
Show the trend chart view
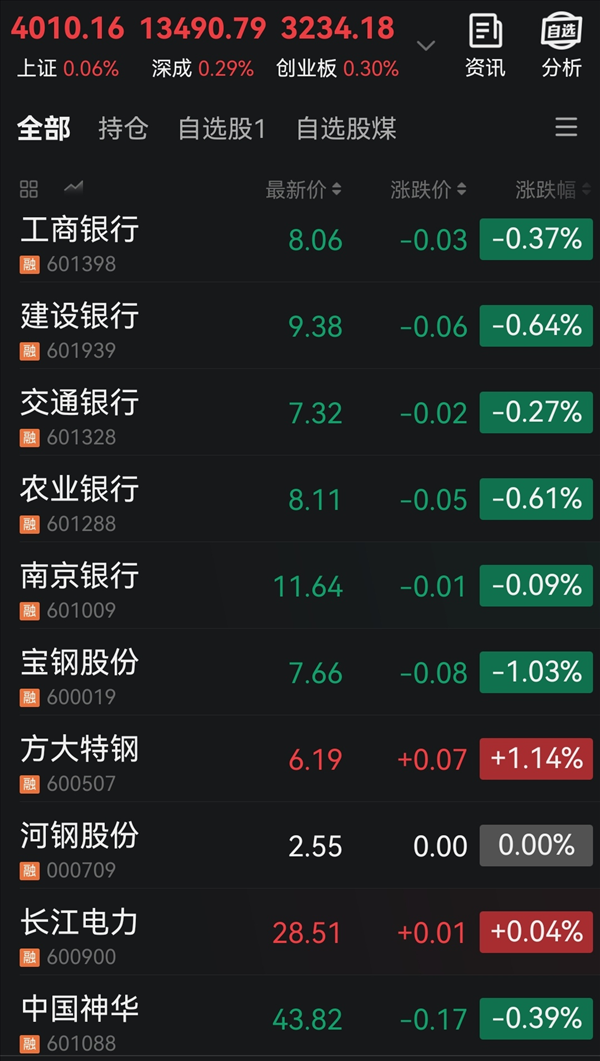click(x=73, y=189)
